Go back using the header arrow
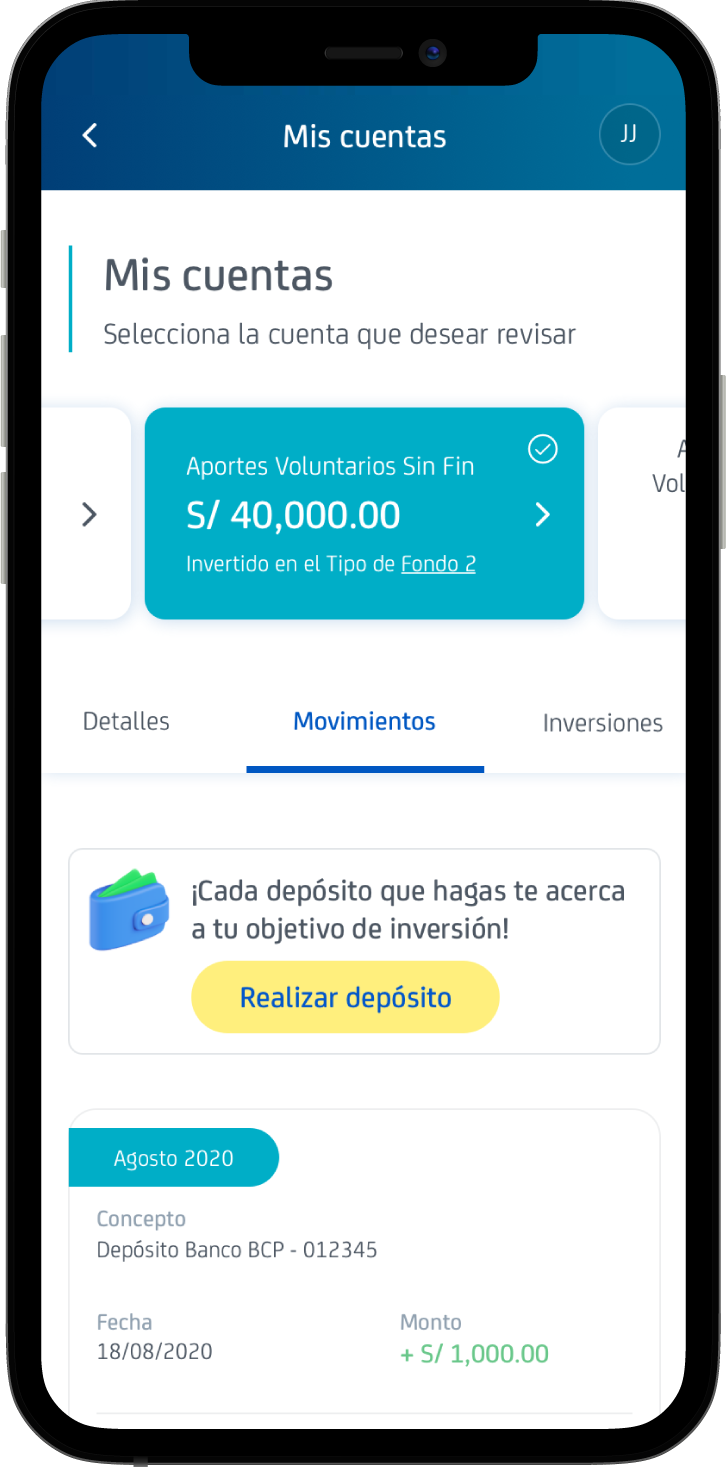 click(90, 136)
